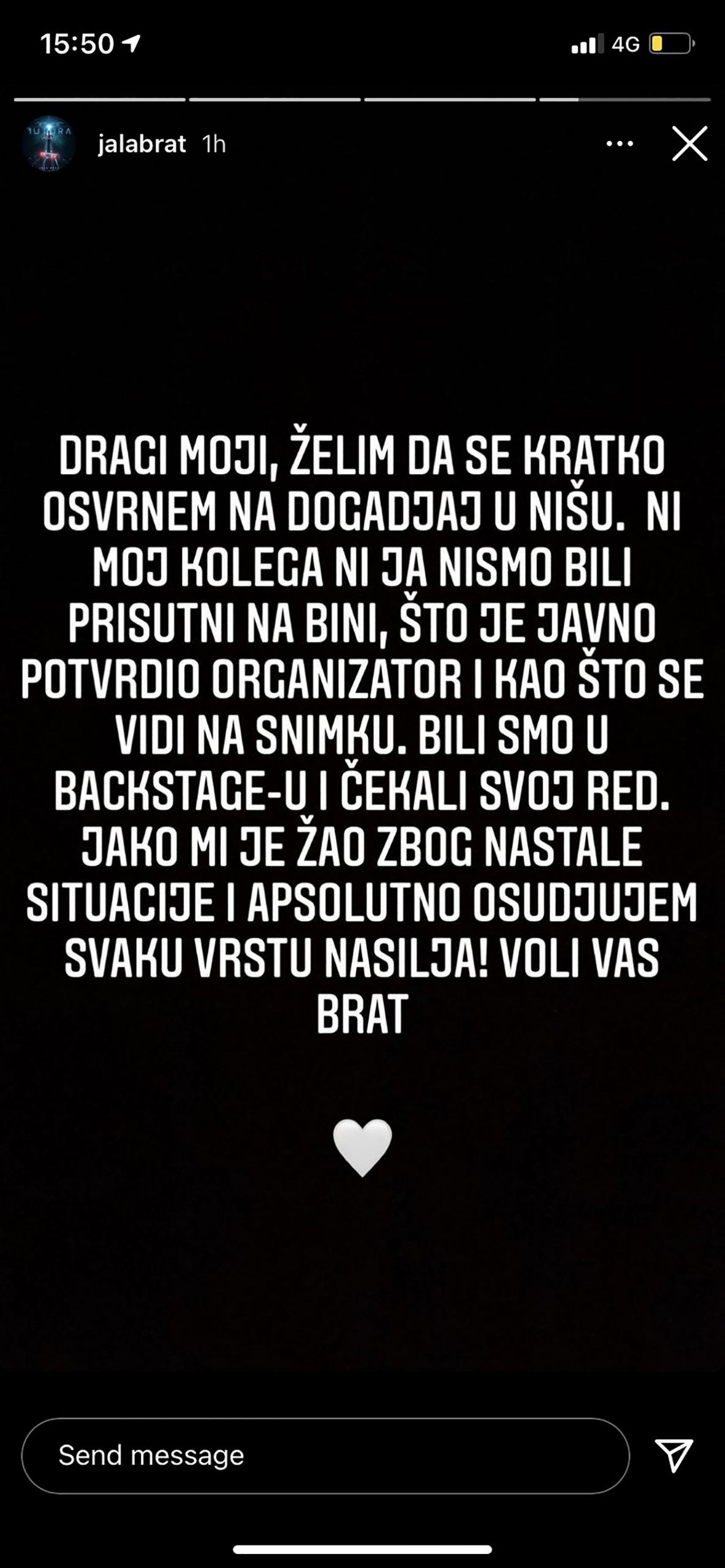
Task: Share story via paper plane icon
Action: pos(674,1455)
